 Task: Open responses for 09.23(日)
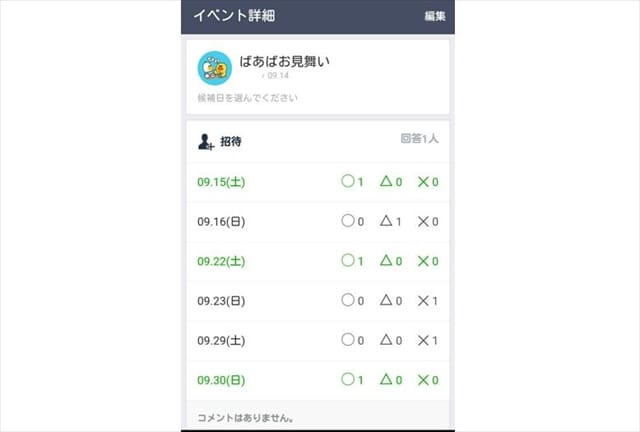(318, 300)
